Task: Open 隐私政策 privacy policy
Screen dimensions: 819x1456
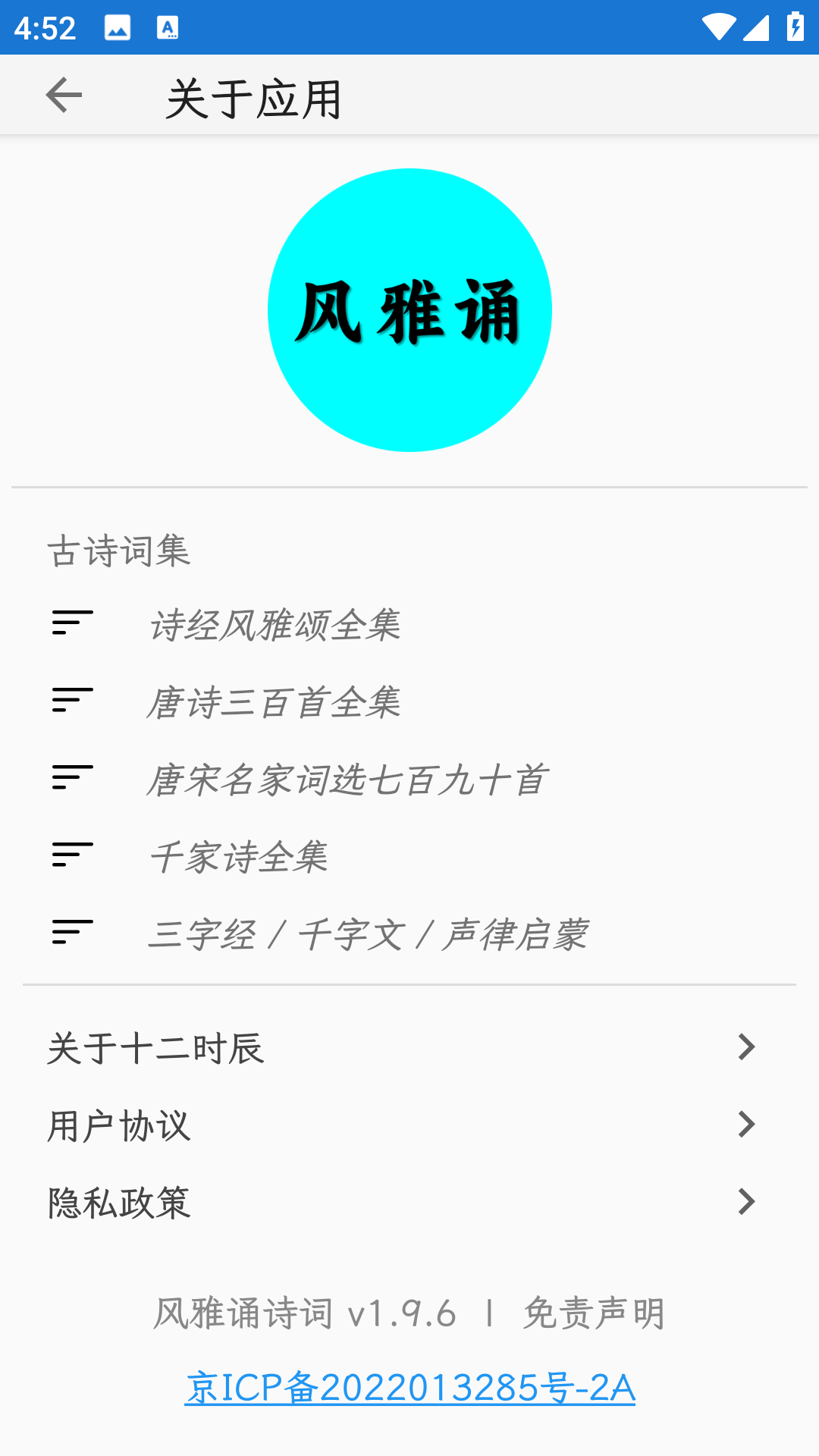Action: pyautogui.click(x=402, y=1203)
